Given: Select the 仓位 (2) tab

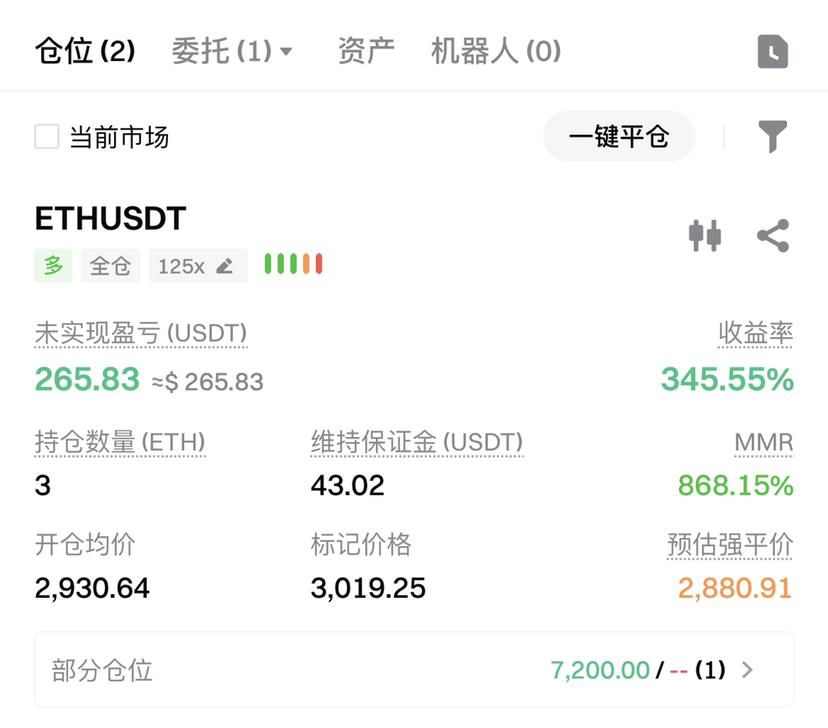Looking at the screenshot, I should pos(85,51).
